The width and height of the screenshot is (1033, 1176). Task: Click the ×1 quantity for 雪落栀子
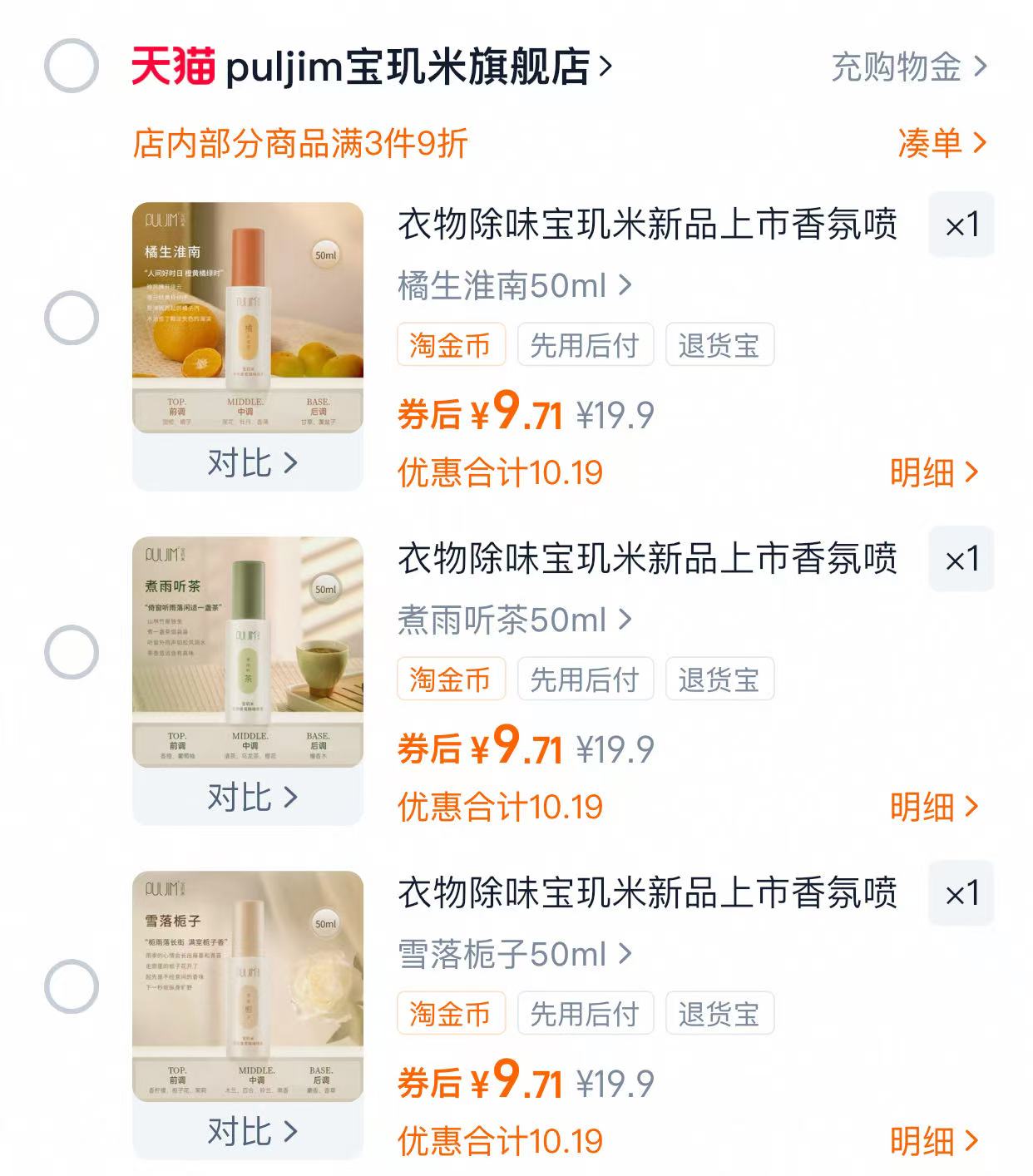(x=961, y=893)
